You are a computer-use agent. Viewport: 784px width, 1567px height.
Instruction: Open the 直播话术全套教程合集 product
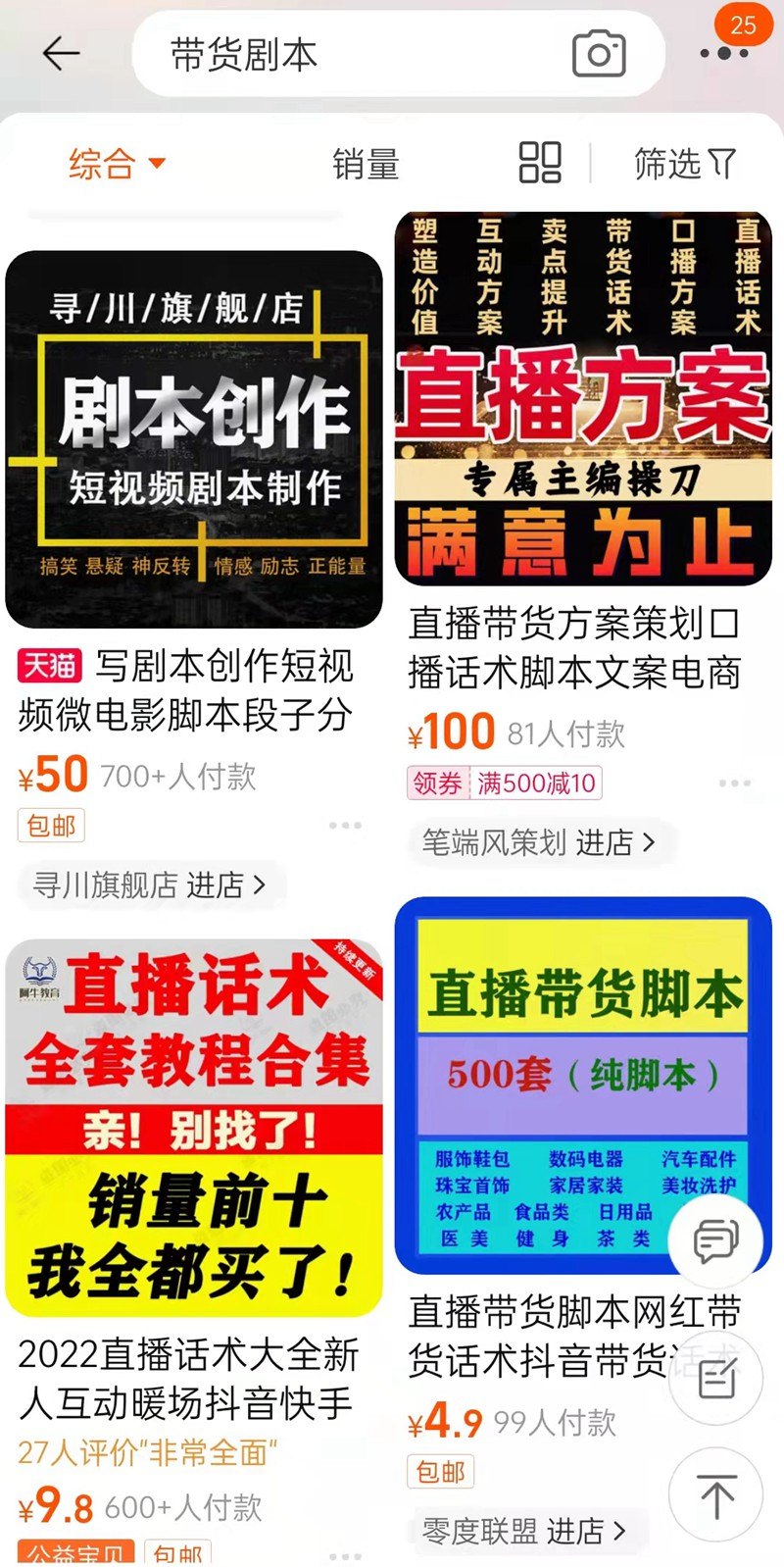point(194,1128)
